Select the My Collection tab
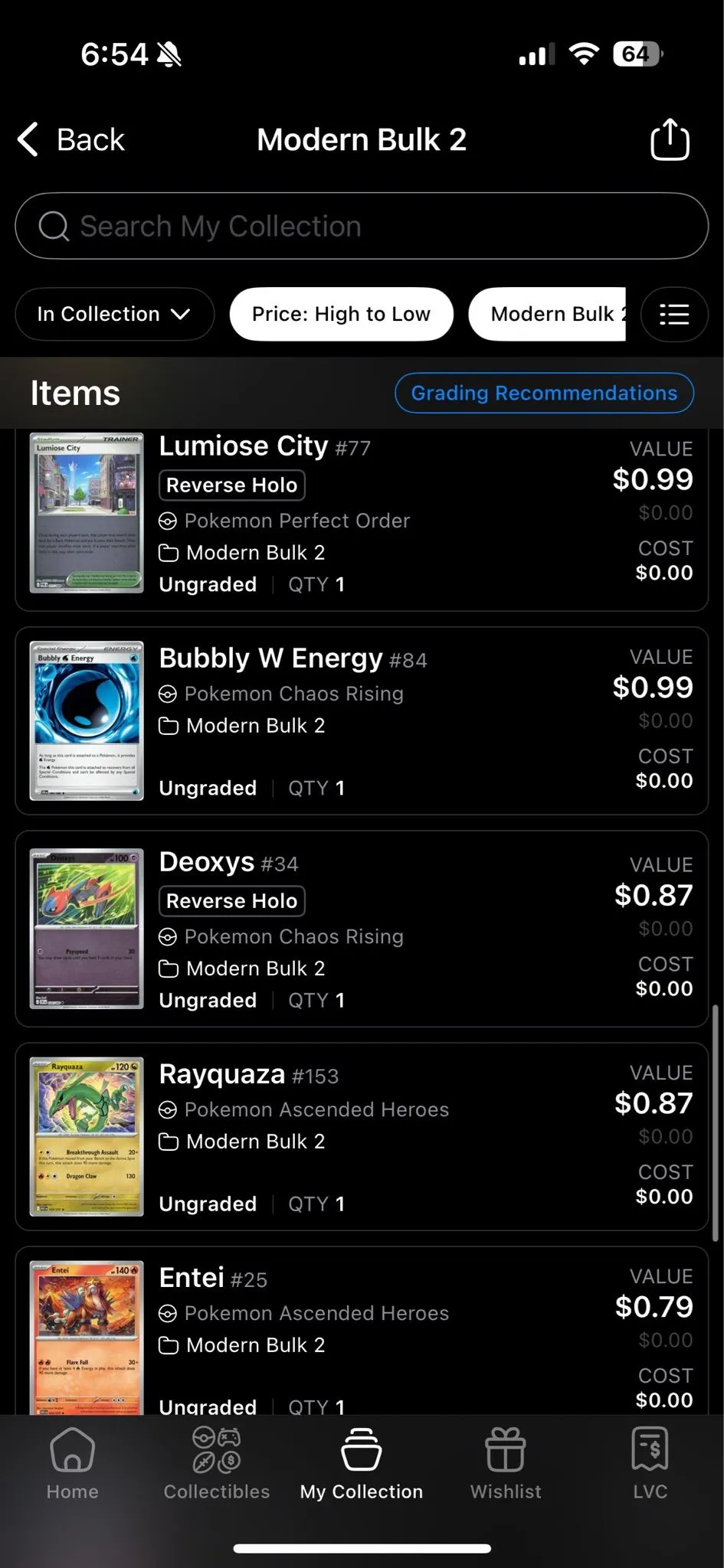Image resolution: width=724 pixels, height=1568 pixels. click(362, 1464)
